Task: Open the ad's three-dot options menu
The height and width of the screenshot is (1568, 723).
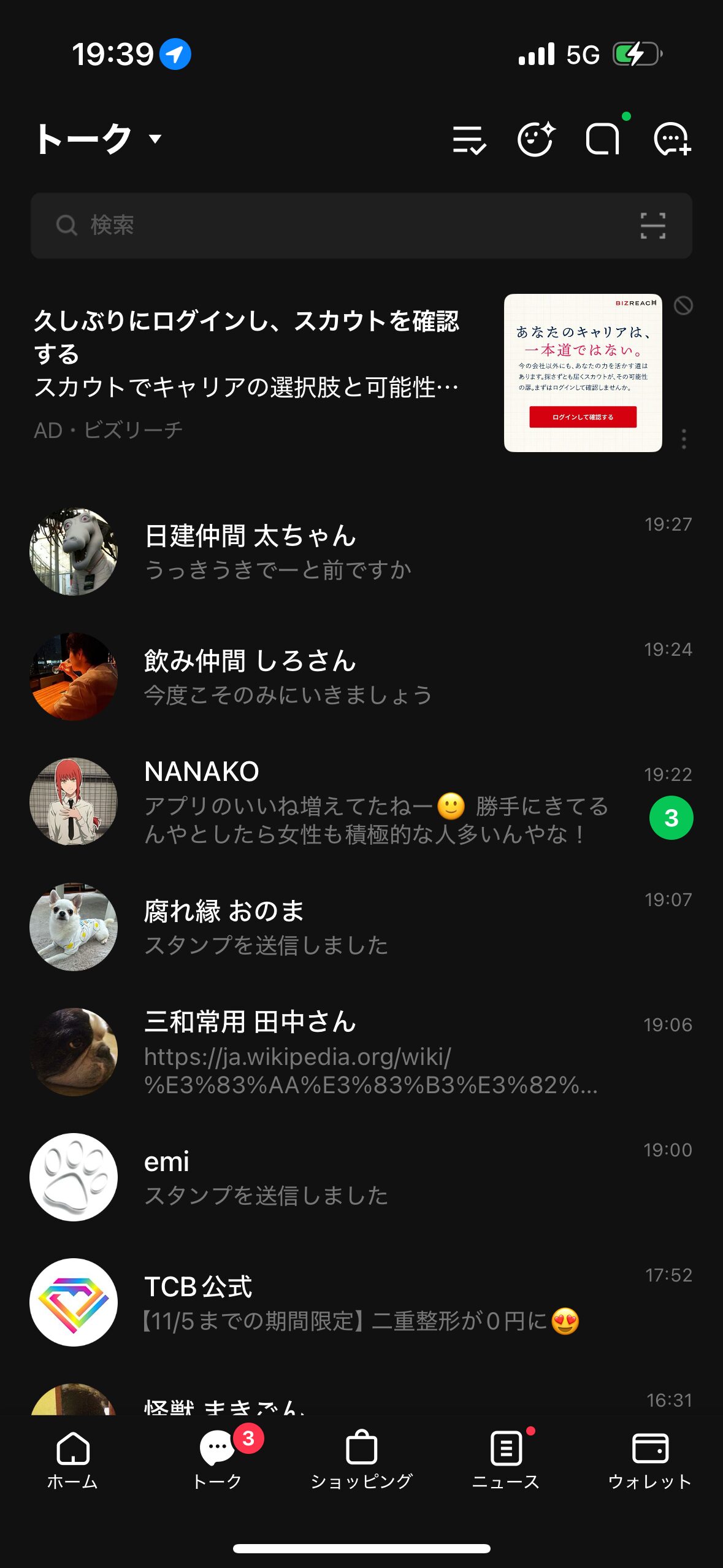Action: (x=684, y=439)
